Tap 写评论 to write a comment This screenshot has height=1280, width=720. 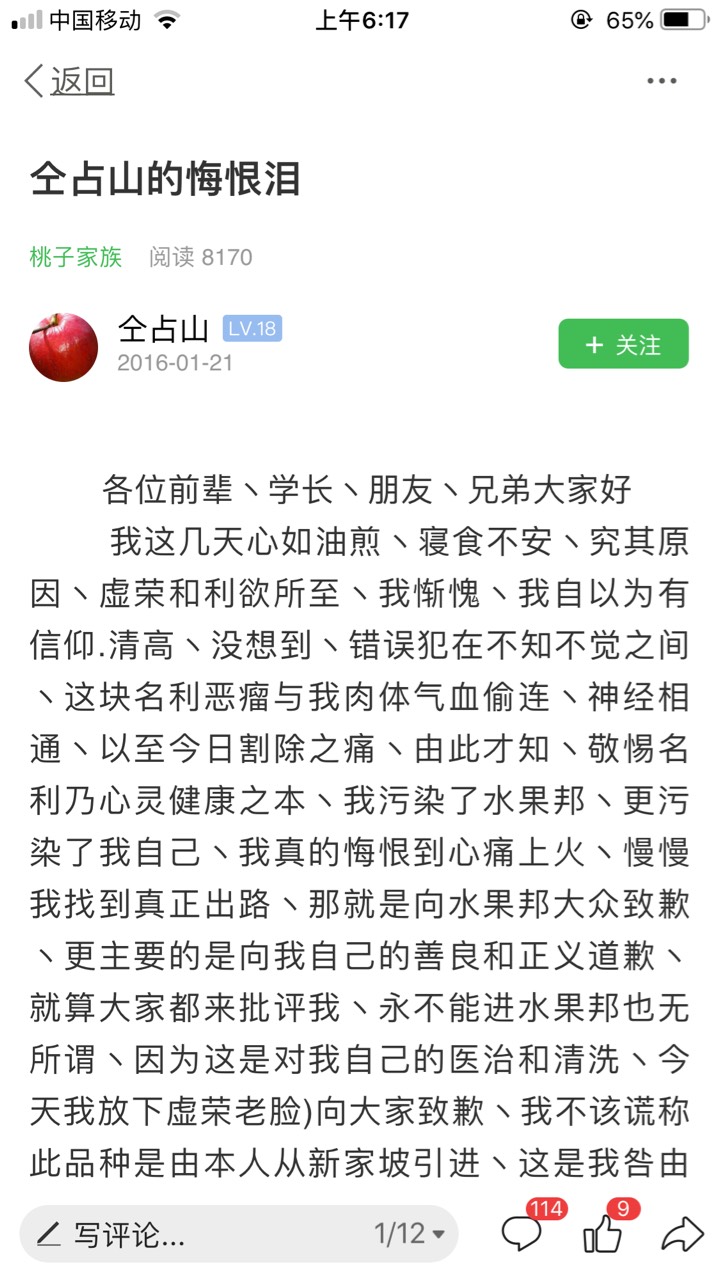[130, 1234]
